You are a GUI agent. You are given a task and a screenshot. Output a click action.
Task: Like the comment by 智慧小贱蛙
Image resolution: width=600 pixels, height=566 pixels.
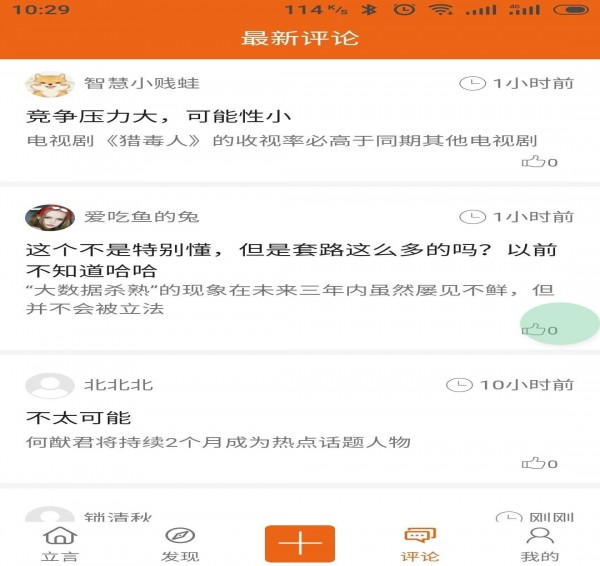coord(538,161)
